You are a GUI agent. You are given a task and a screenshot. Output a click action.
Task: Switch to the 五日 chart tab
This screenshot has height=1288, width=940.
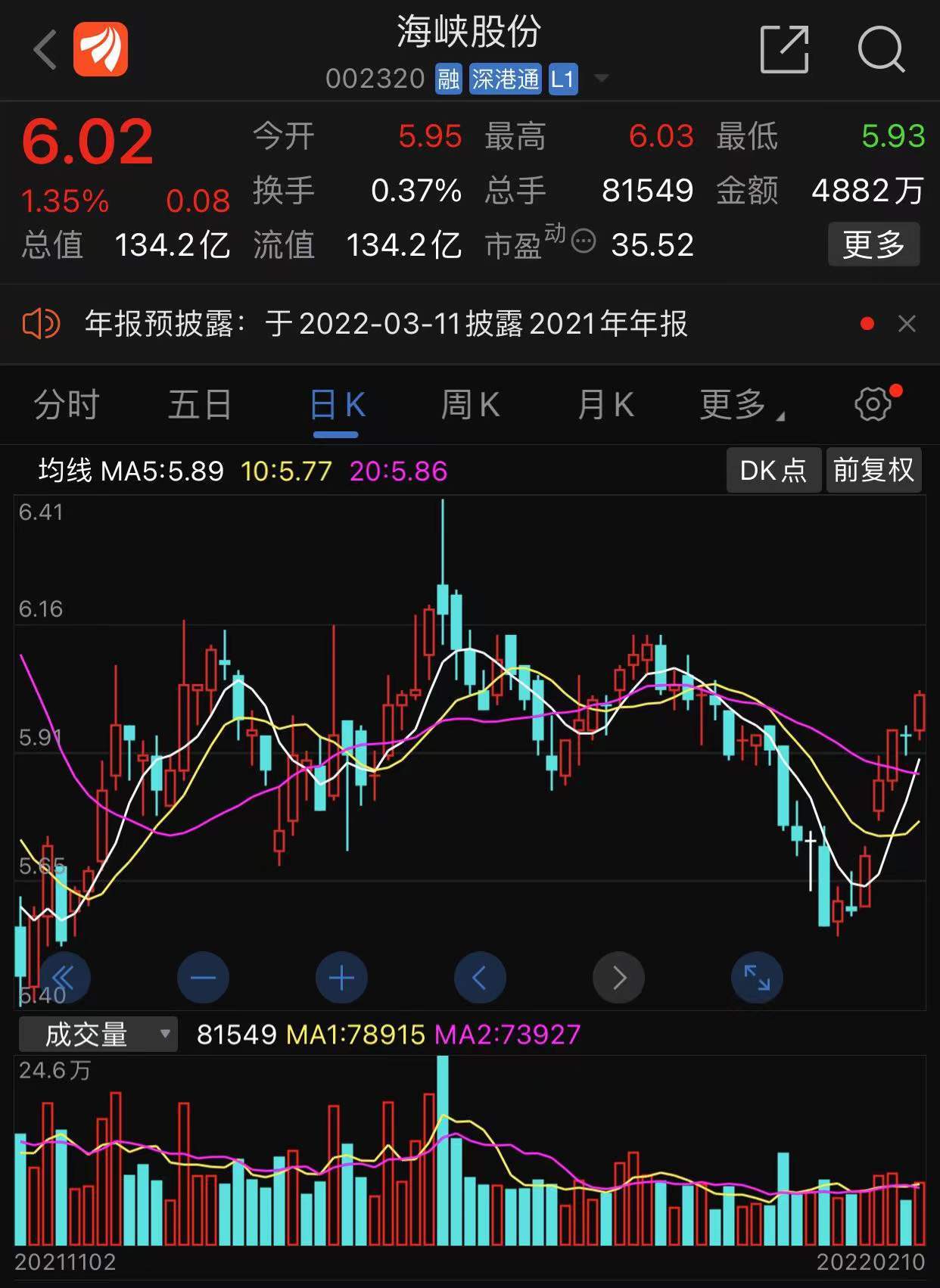tap(200, 405)
